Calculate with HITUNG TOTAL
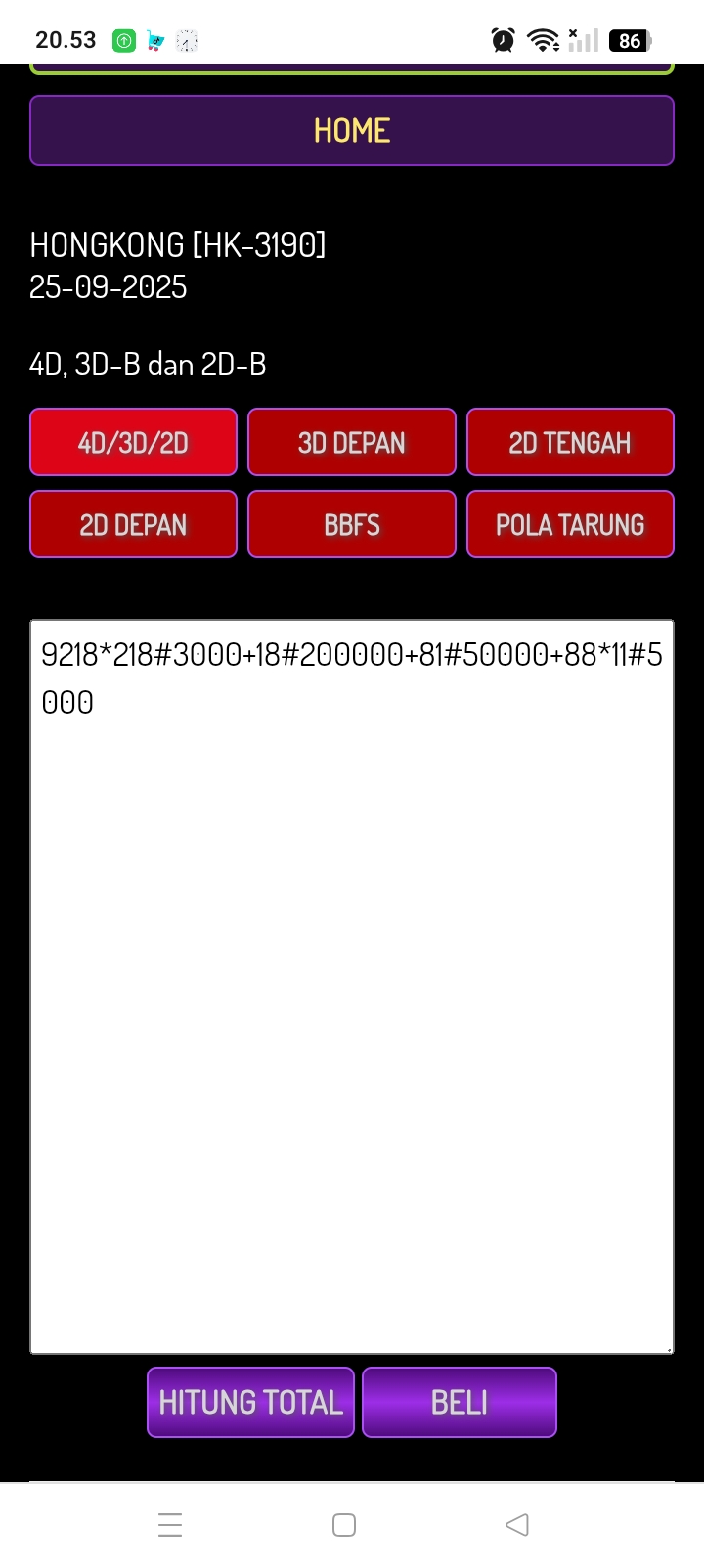 pyautogui.click(x=250, y=1403)
